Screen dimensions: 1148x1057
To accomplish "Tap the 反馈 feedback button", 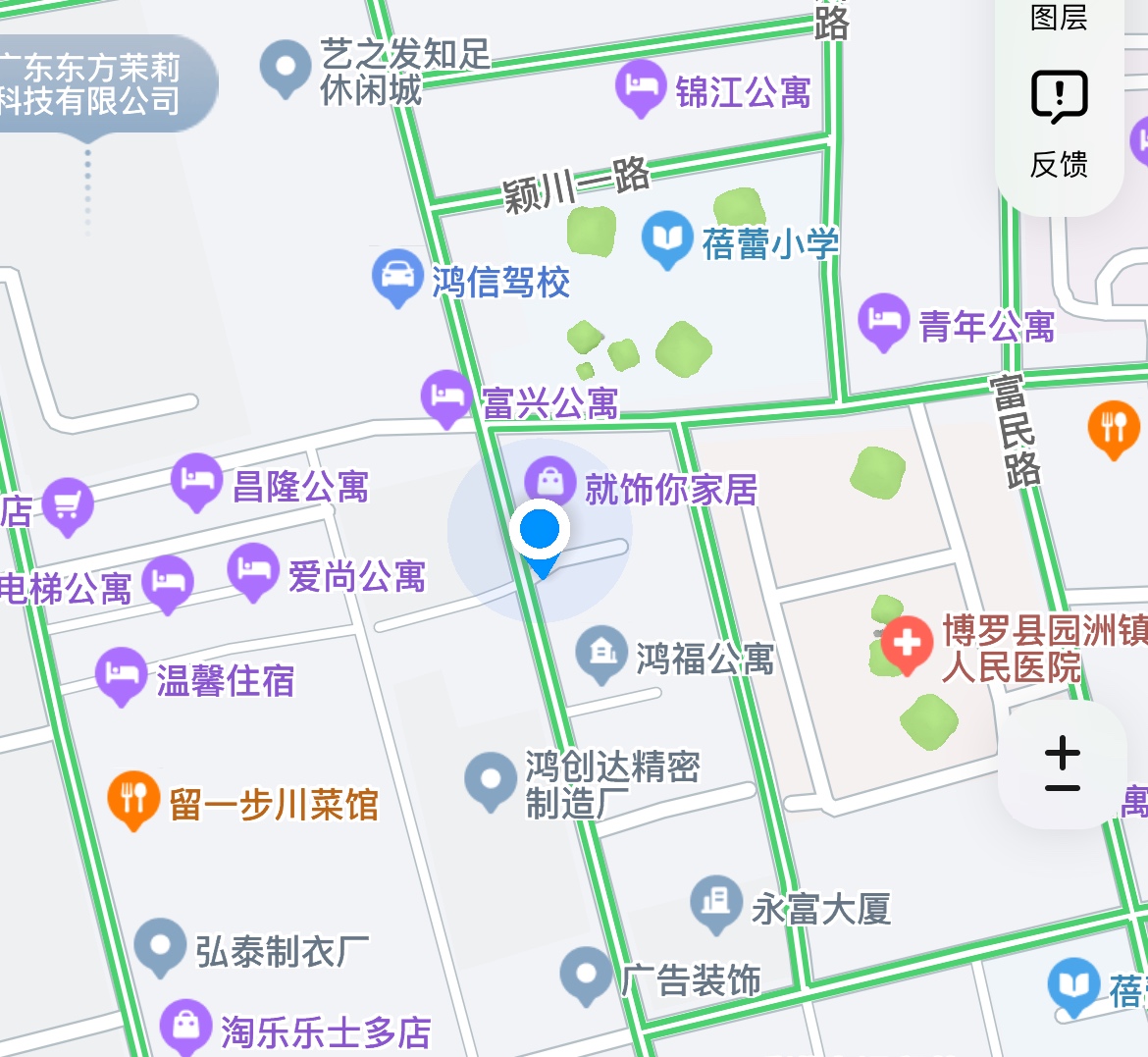I will (x=1059, y=121).
